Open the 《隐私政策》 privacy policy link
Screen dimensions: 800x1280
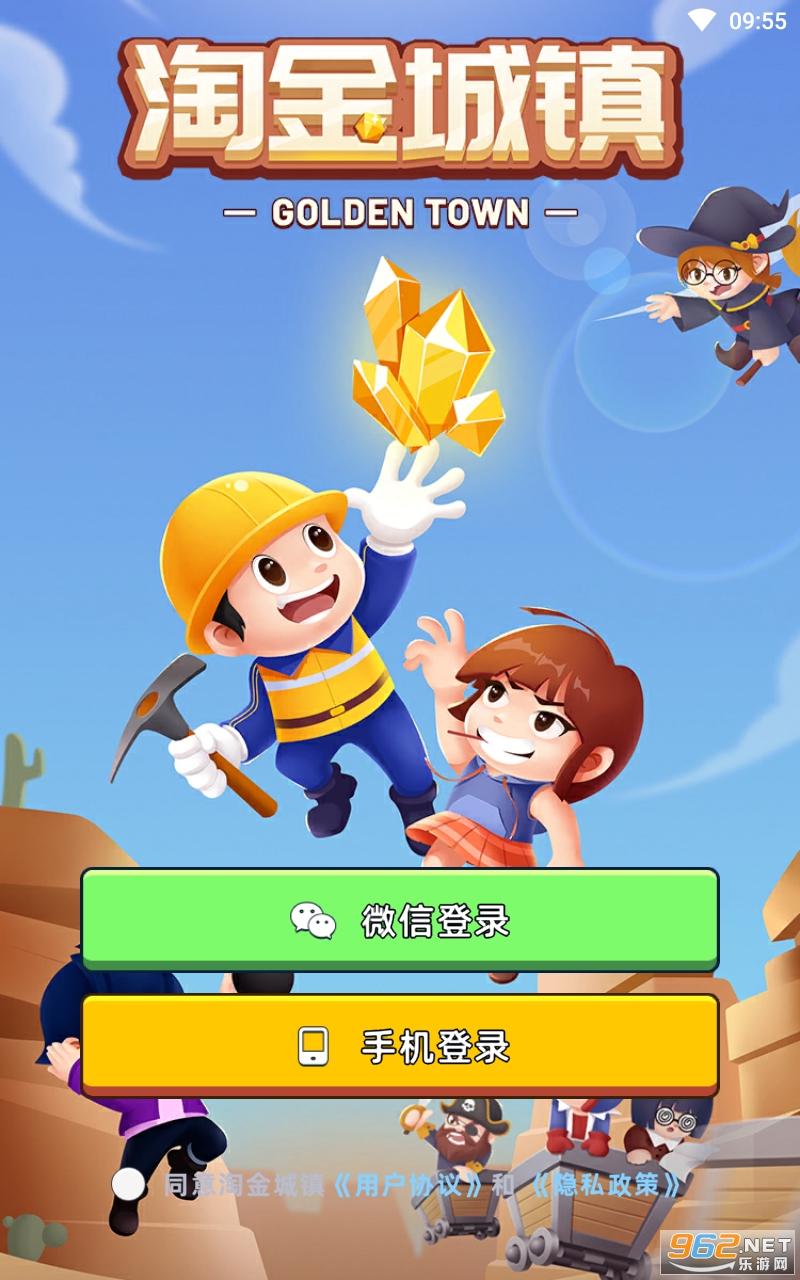click(x=607, y=1185)
